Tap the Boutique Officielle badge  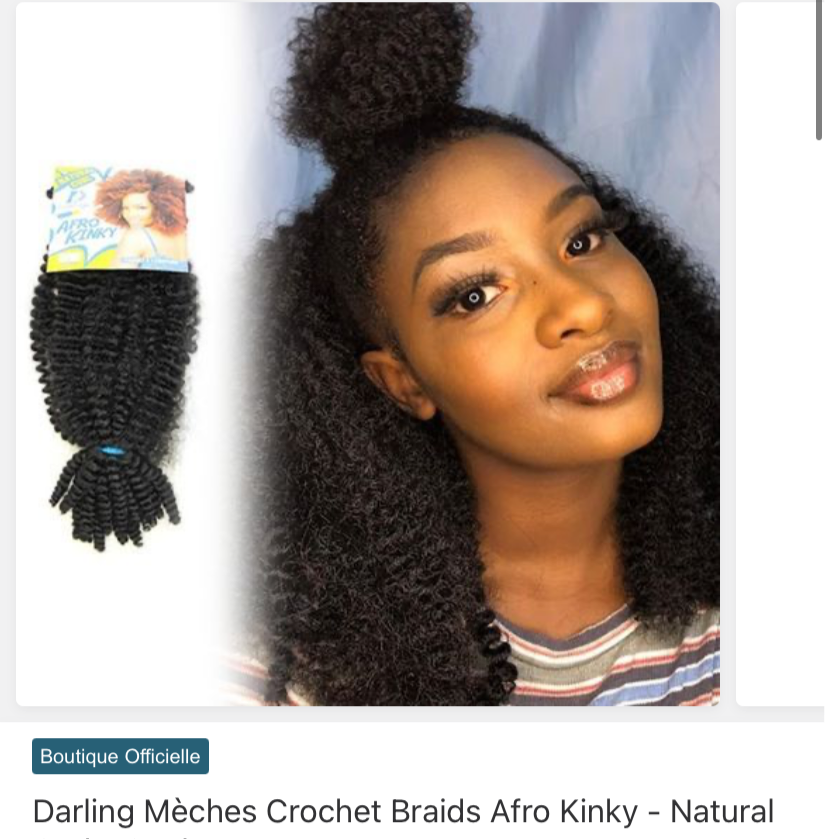(x=120, y=757)
